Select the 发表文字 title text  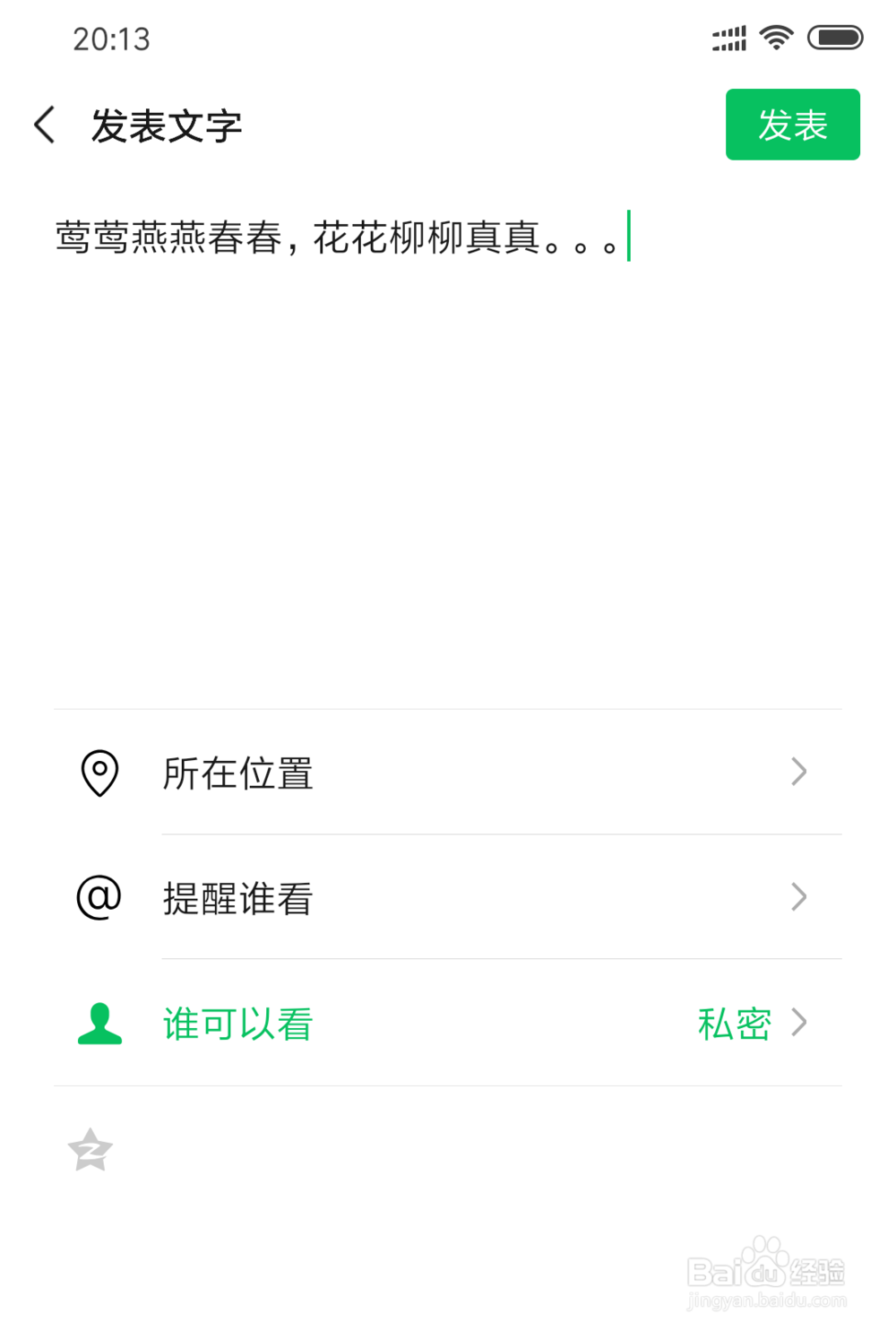point(166,125)
